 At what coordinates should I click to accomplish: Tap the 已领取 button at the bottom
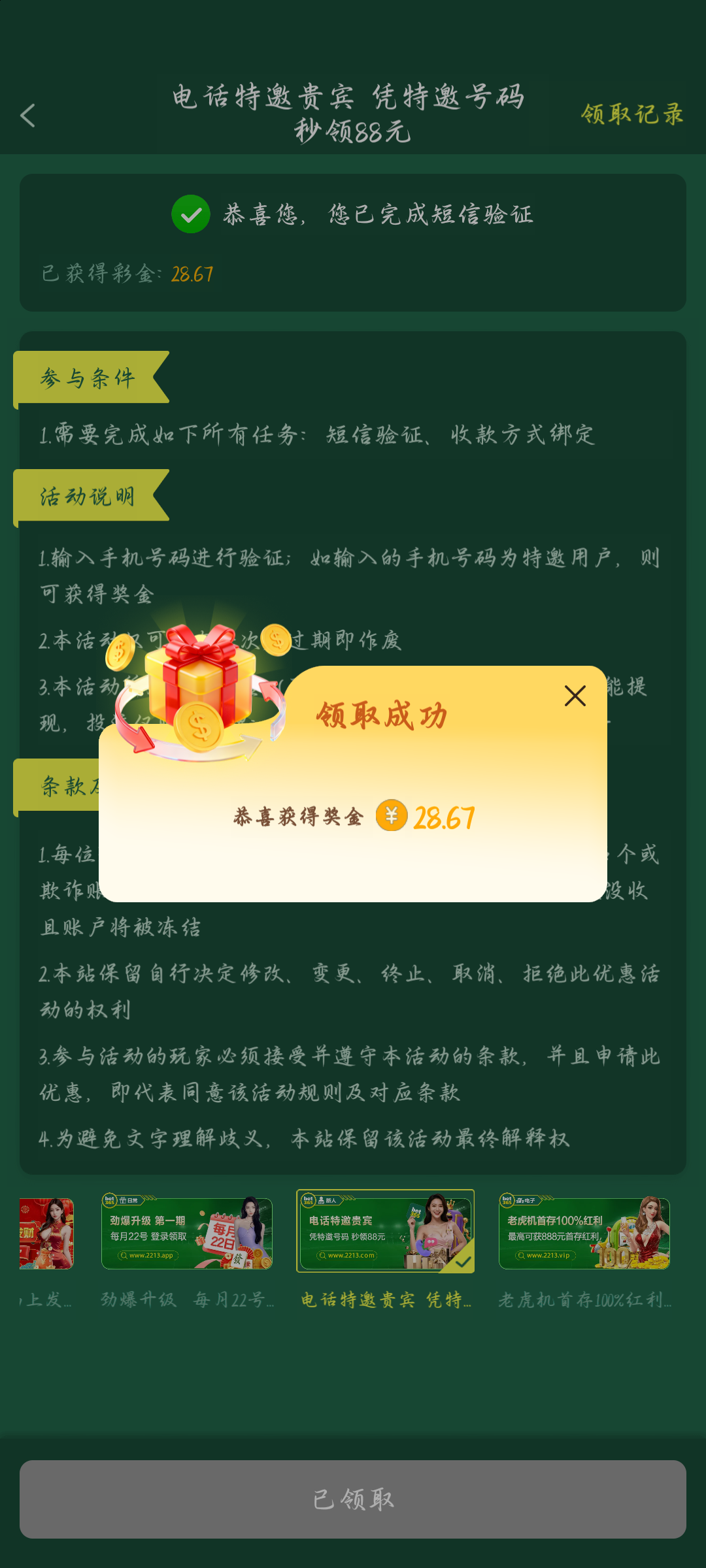353,1499
